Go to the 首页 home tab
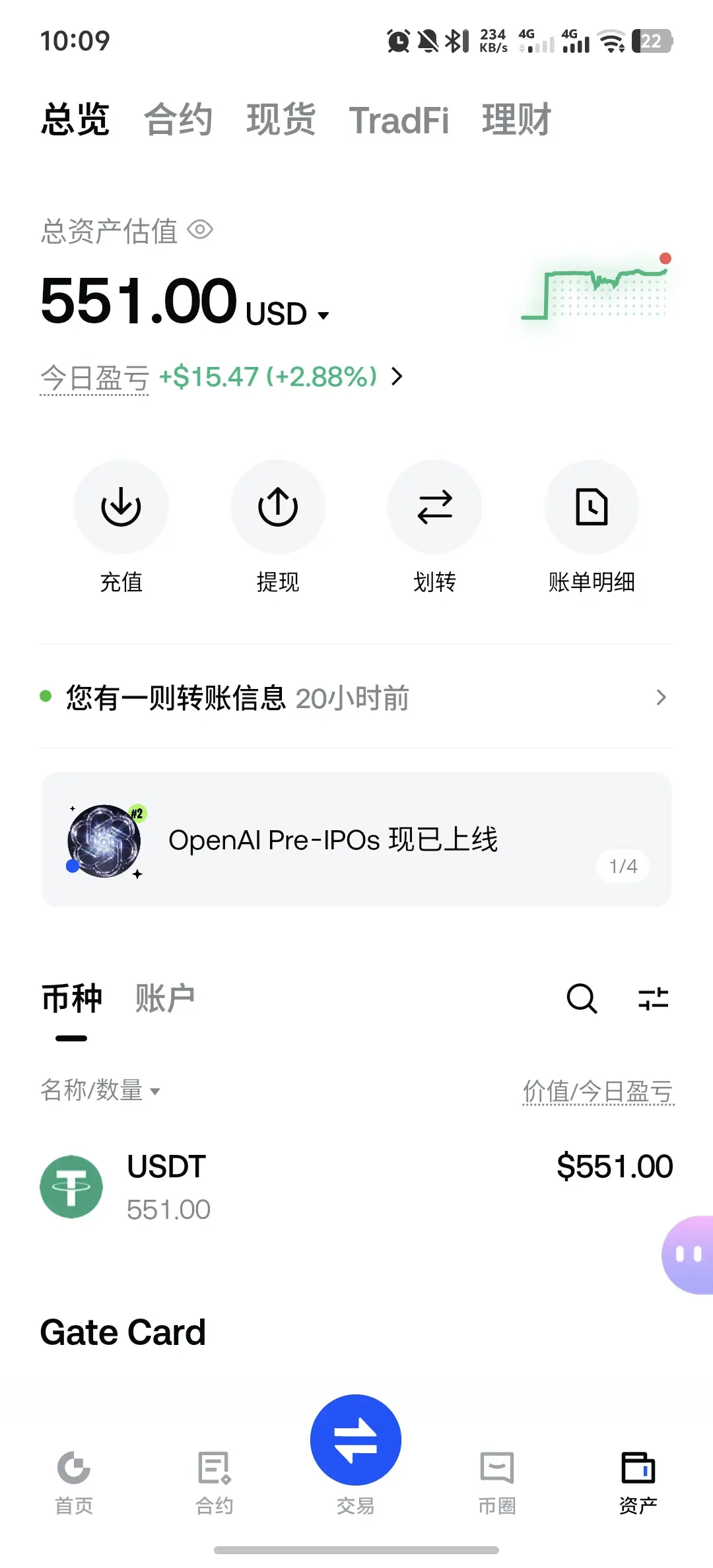 pyautogui.click(x=74, y=1482)
